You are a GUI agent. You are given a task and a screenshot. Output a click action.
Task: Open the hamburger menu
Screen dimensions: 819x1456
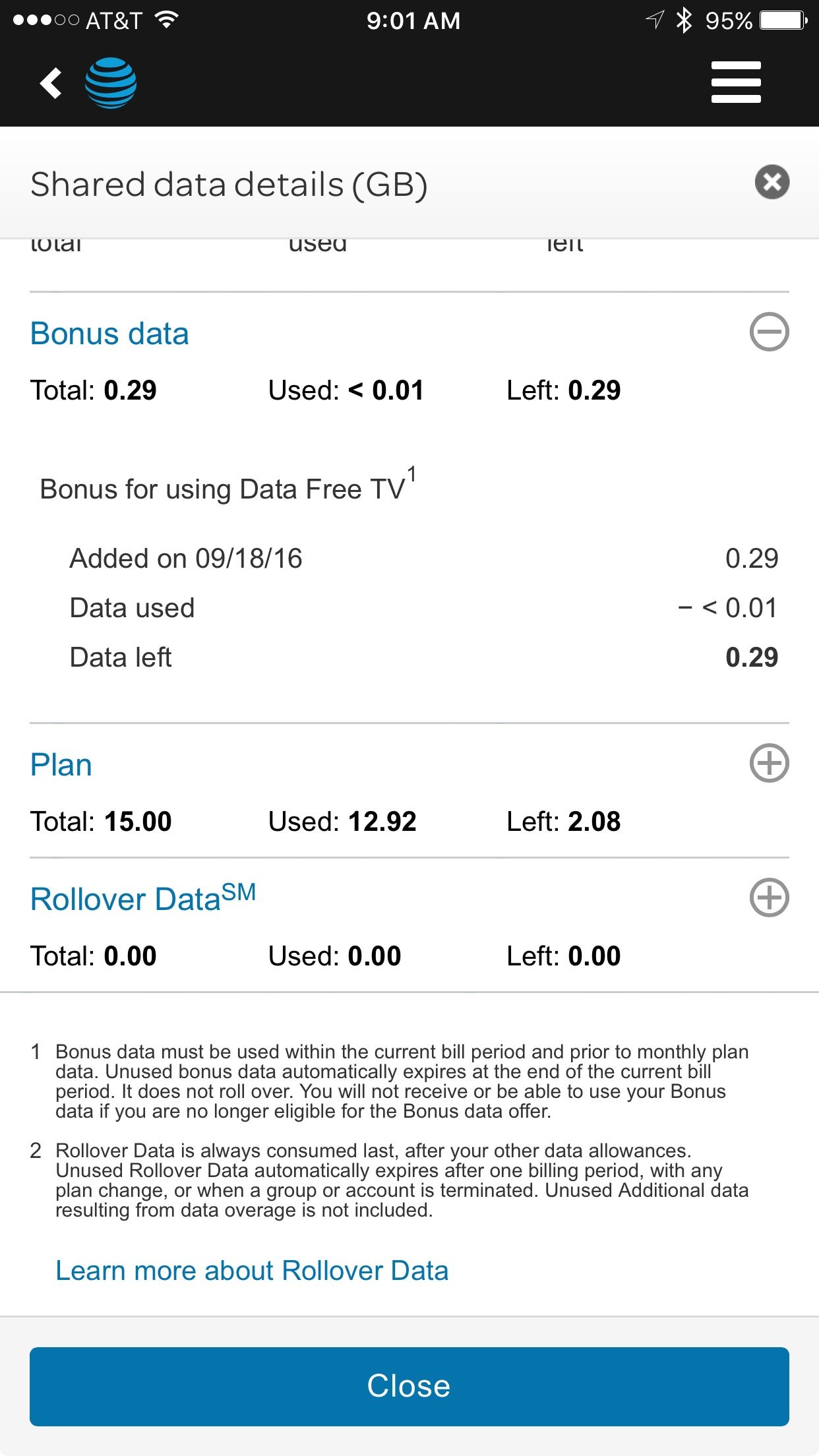tap(736, 82)
